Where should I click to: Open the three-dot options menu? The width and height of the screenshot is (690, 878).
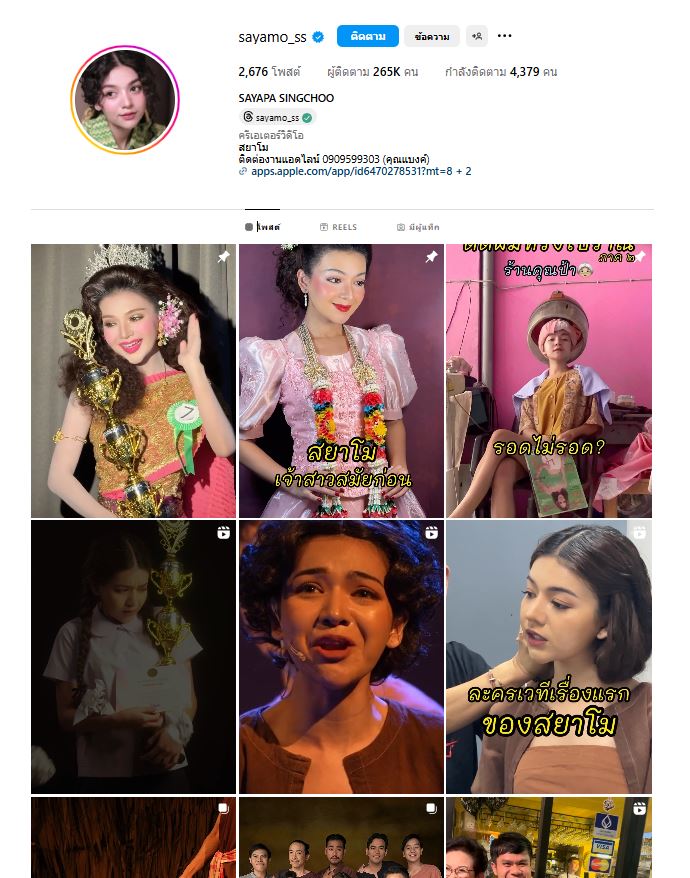tap(505, 36)
